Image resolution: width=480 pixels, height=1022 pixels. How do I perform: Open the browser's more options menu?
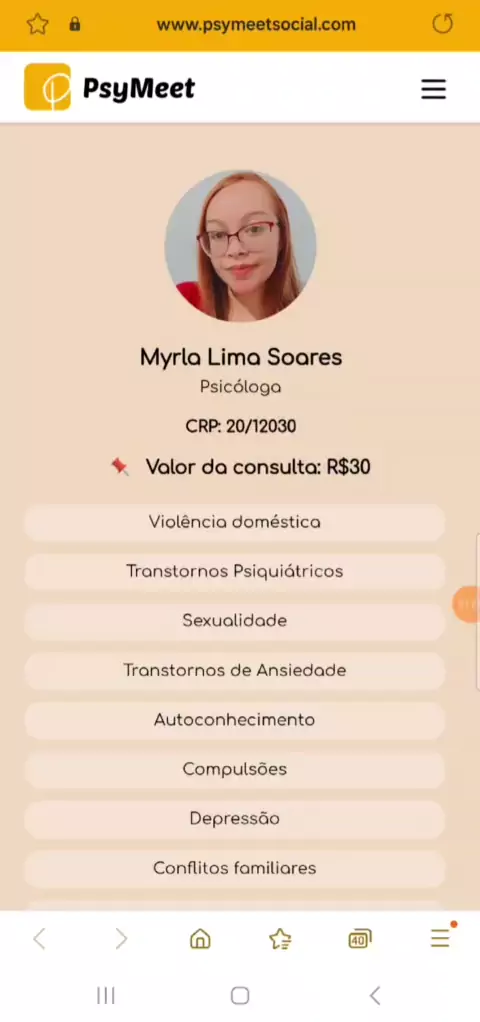tap(440, 938)
